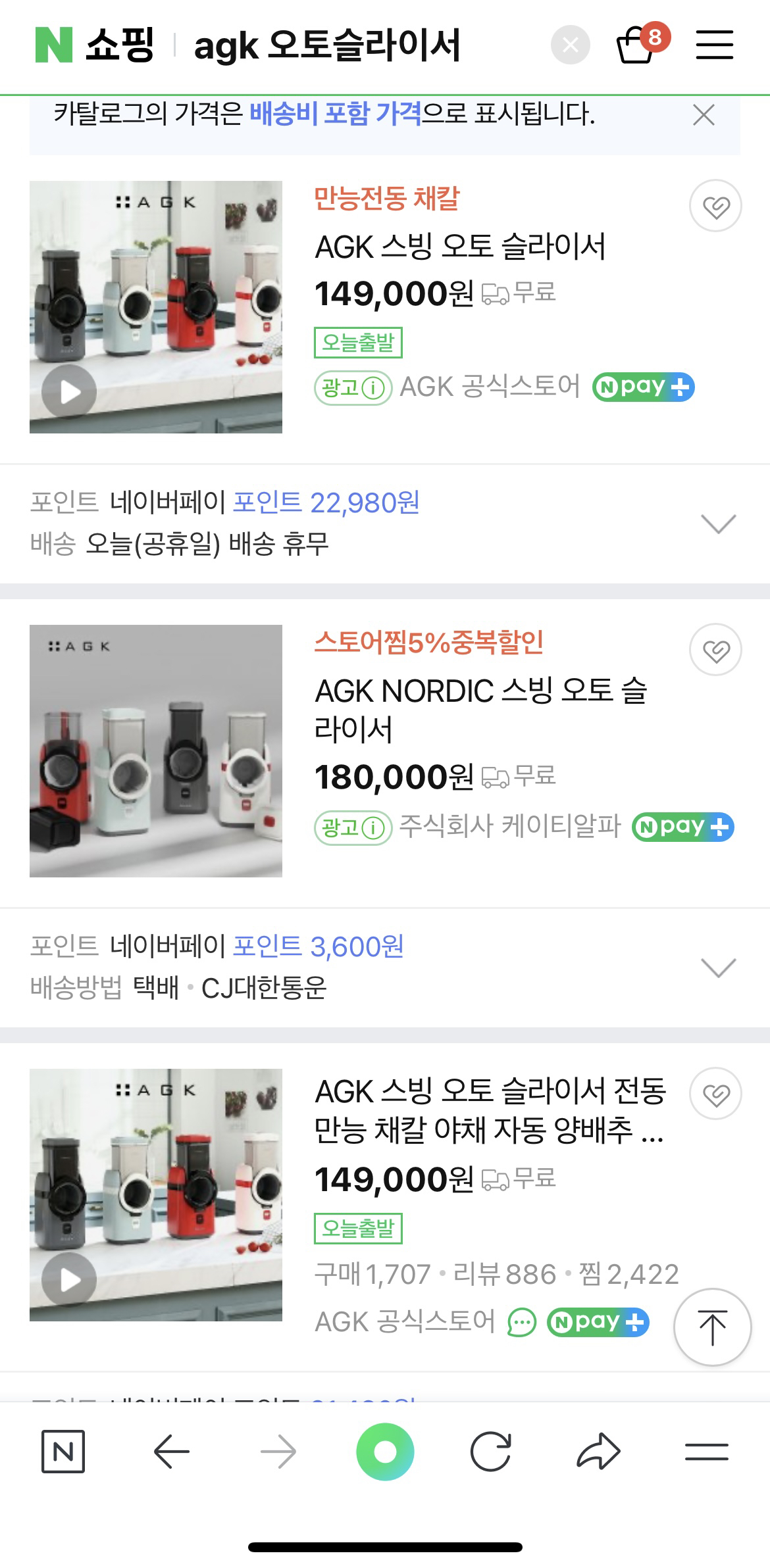
Task: Open the 광고 info disclosure on first listing
Action: coord(373,387)
